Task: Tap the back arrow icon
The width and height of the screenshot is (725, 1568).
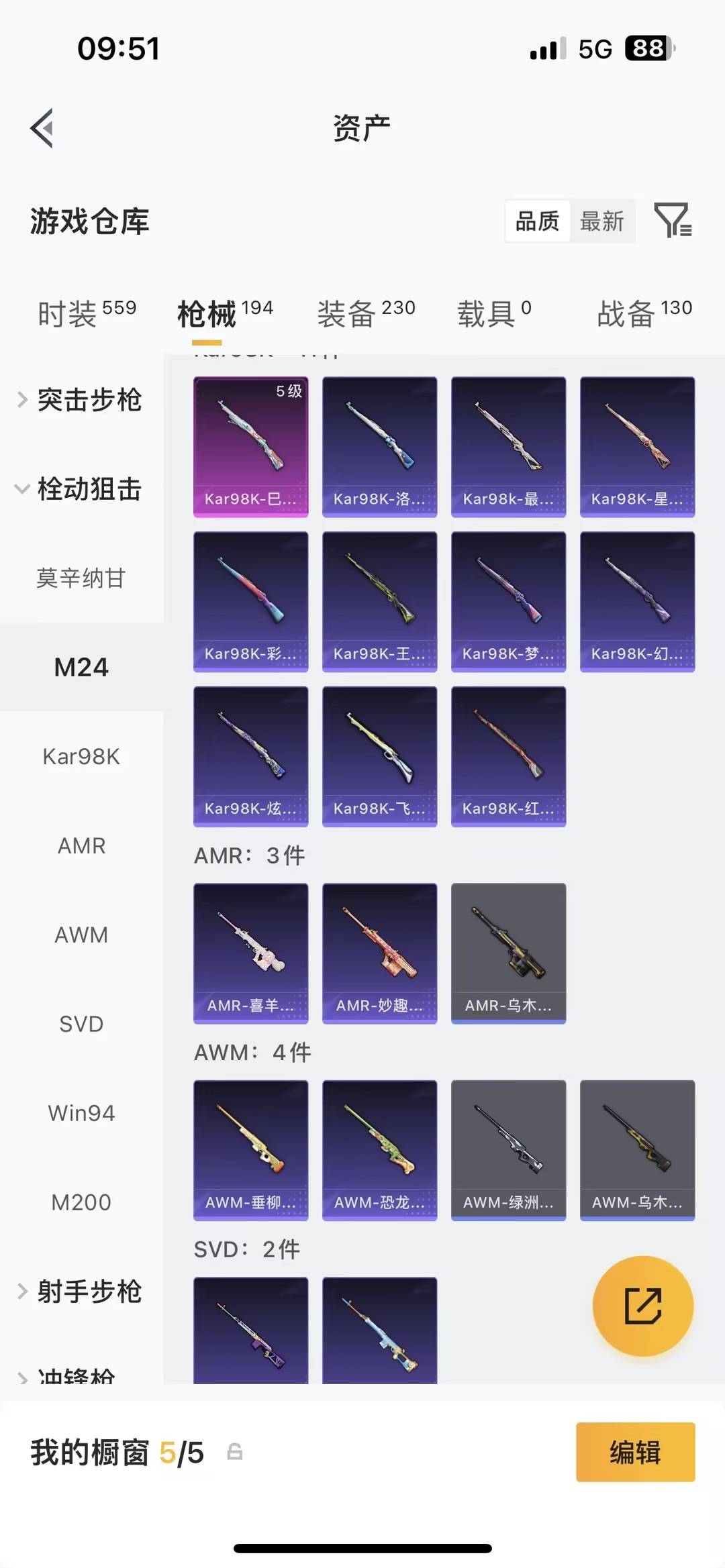Action: (42, 128)
